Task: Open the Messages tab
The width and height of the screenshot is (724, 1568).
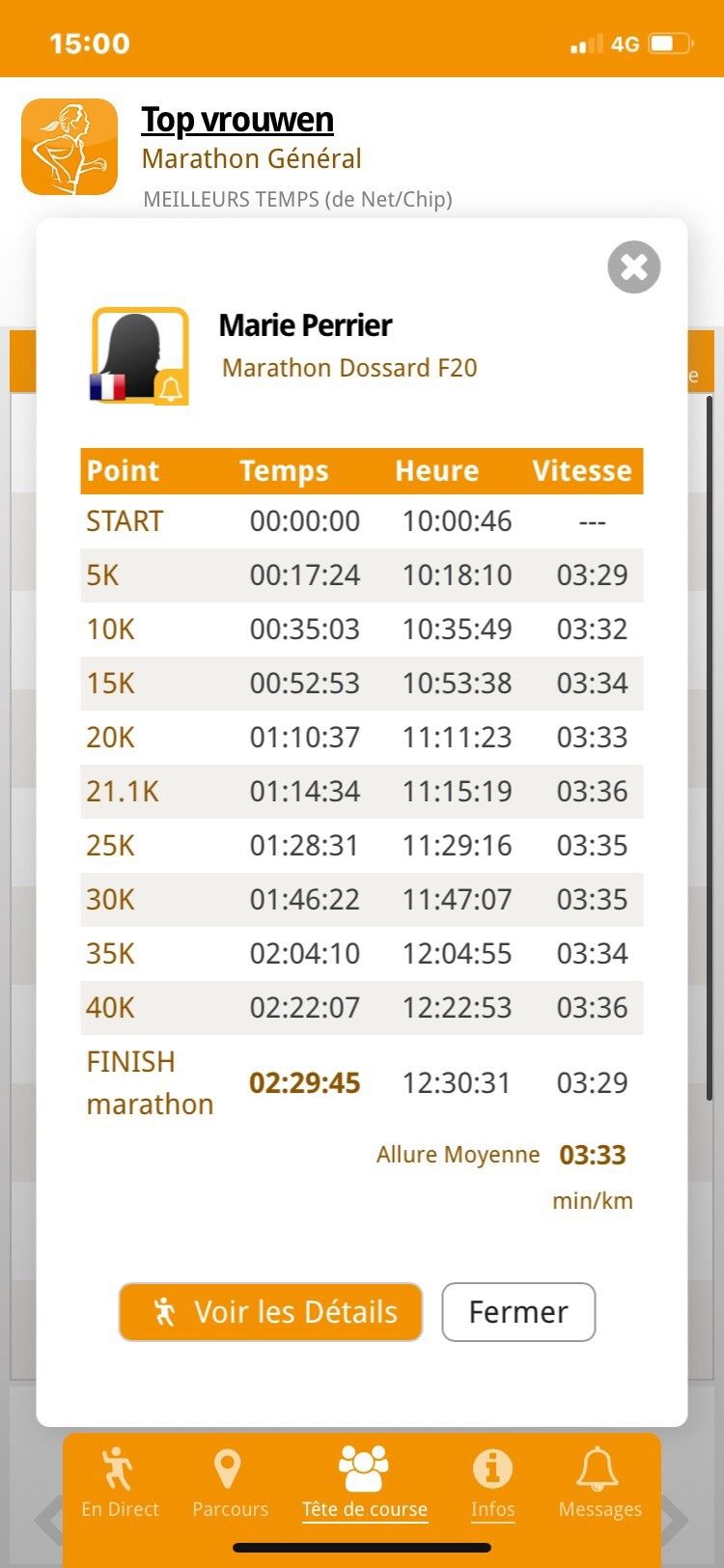Action: click(x=599, y=1484)
